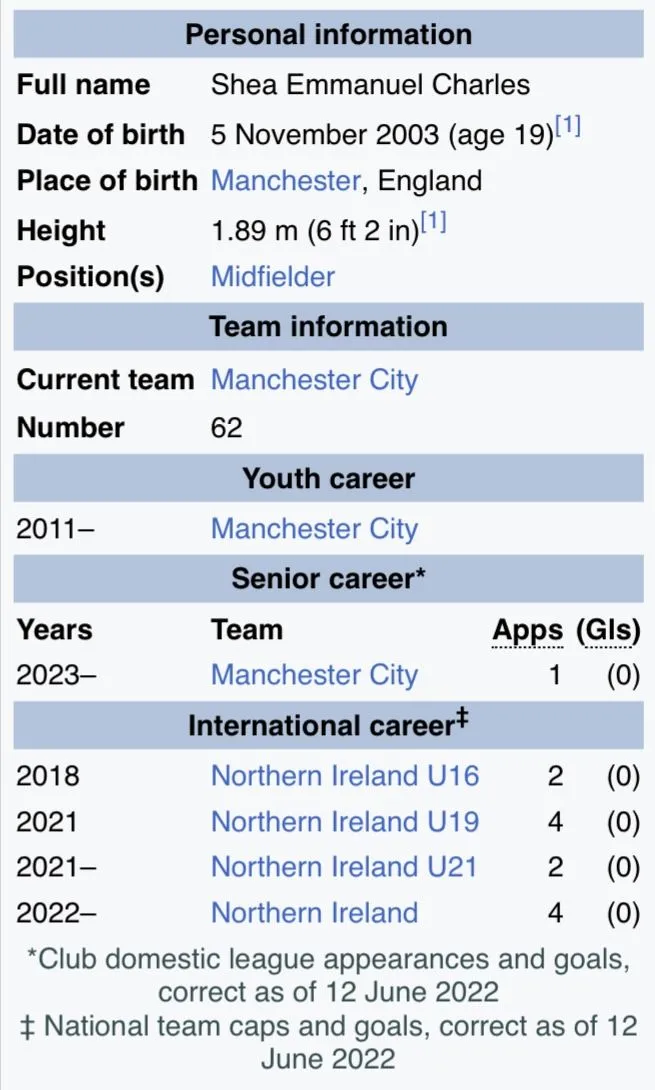Screen dimensions: 655x1090
Task: Open reference [1] next to date of birth
Action: (x=568, y=128)
